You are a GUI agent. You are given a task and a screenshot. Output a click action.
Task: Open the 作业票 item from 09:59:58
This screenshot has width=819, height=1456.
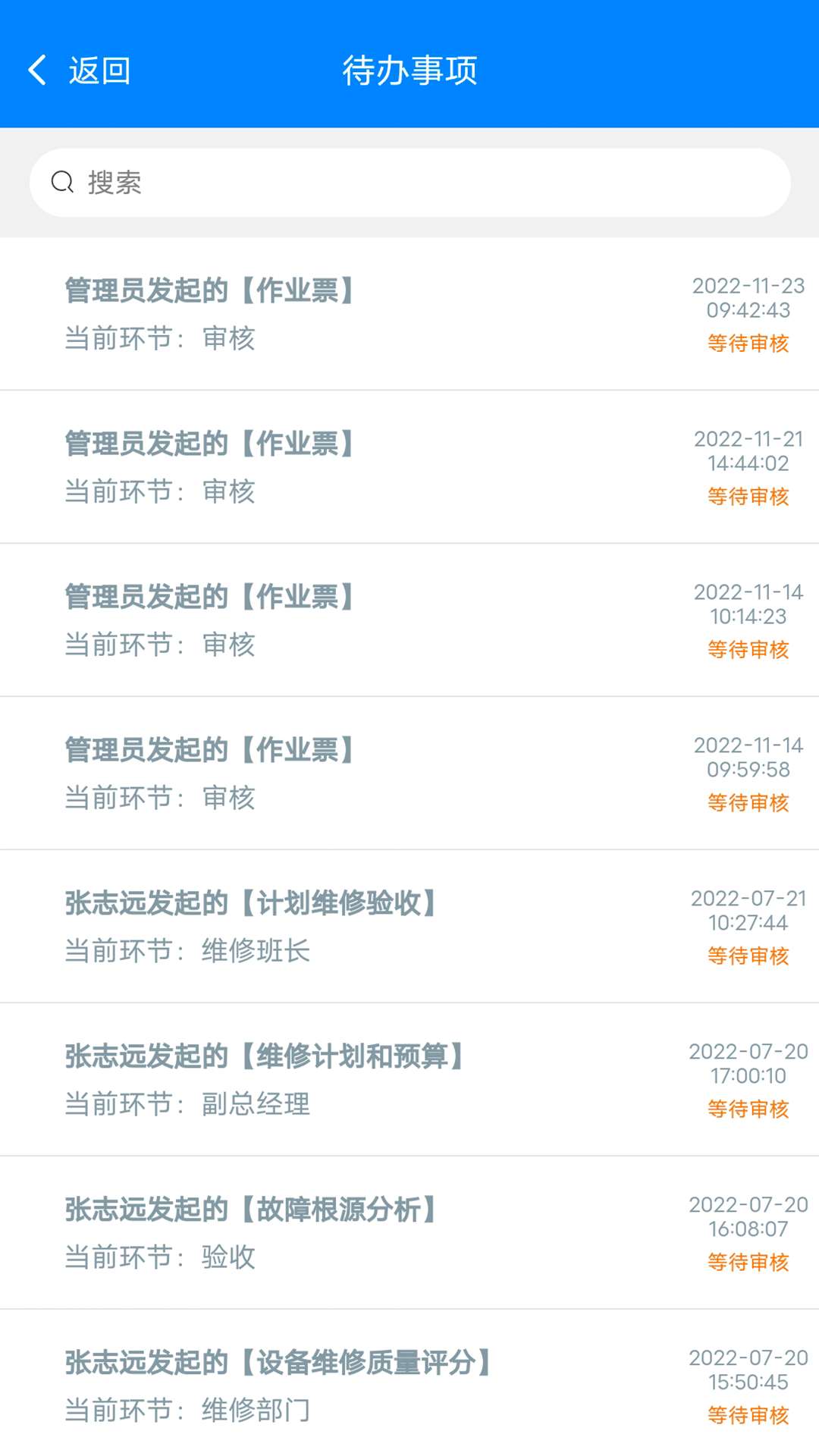click(409, 773)
